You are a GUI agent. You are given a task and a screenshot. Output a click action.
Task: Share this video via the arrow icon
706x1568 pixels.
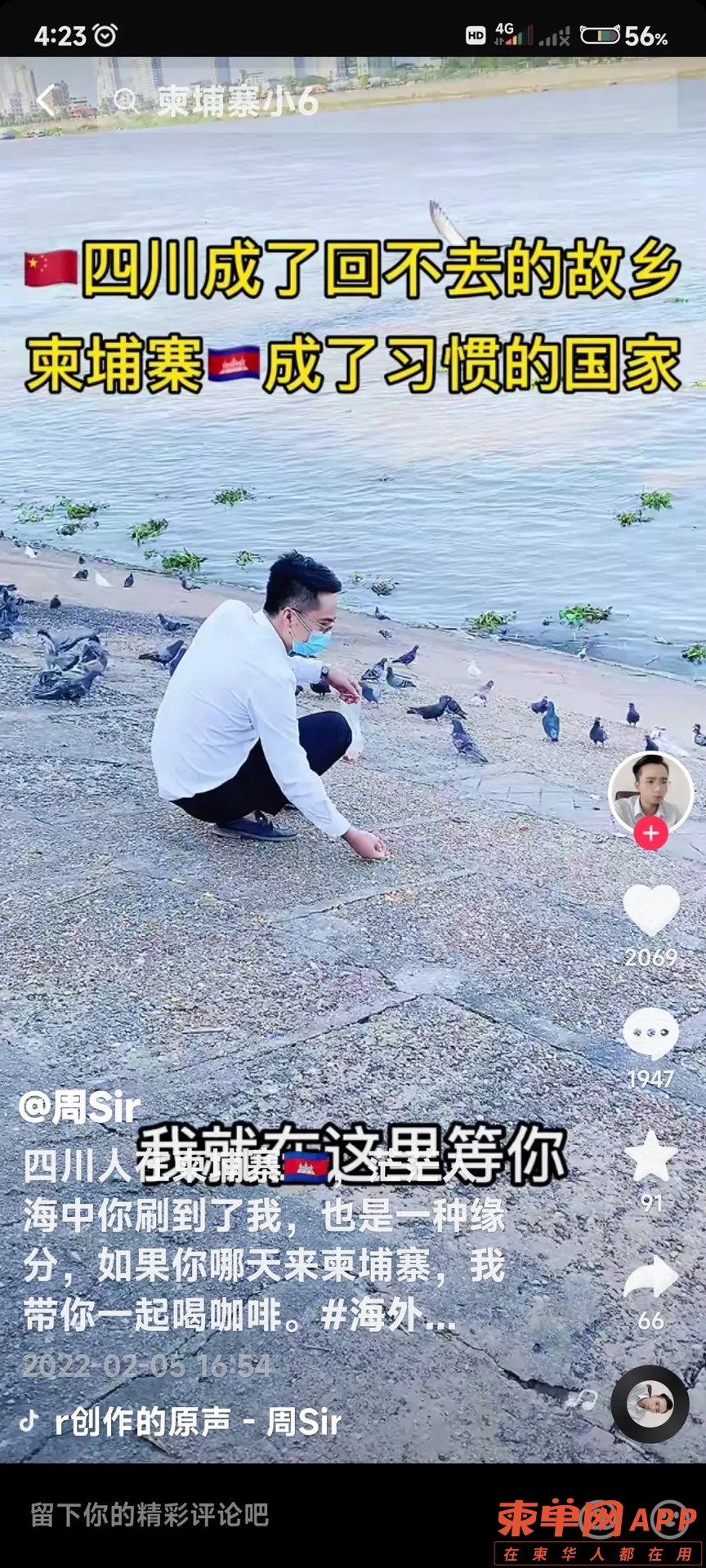[x=651, y=1278]
